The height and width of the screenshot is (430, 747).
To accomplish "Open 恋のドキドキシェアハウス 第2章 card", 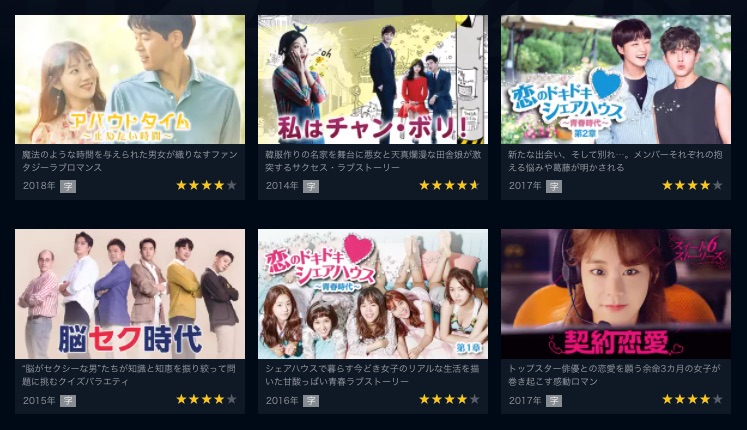I will (616, 80).
